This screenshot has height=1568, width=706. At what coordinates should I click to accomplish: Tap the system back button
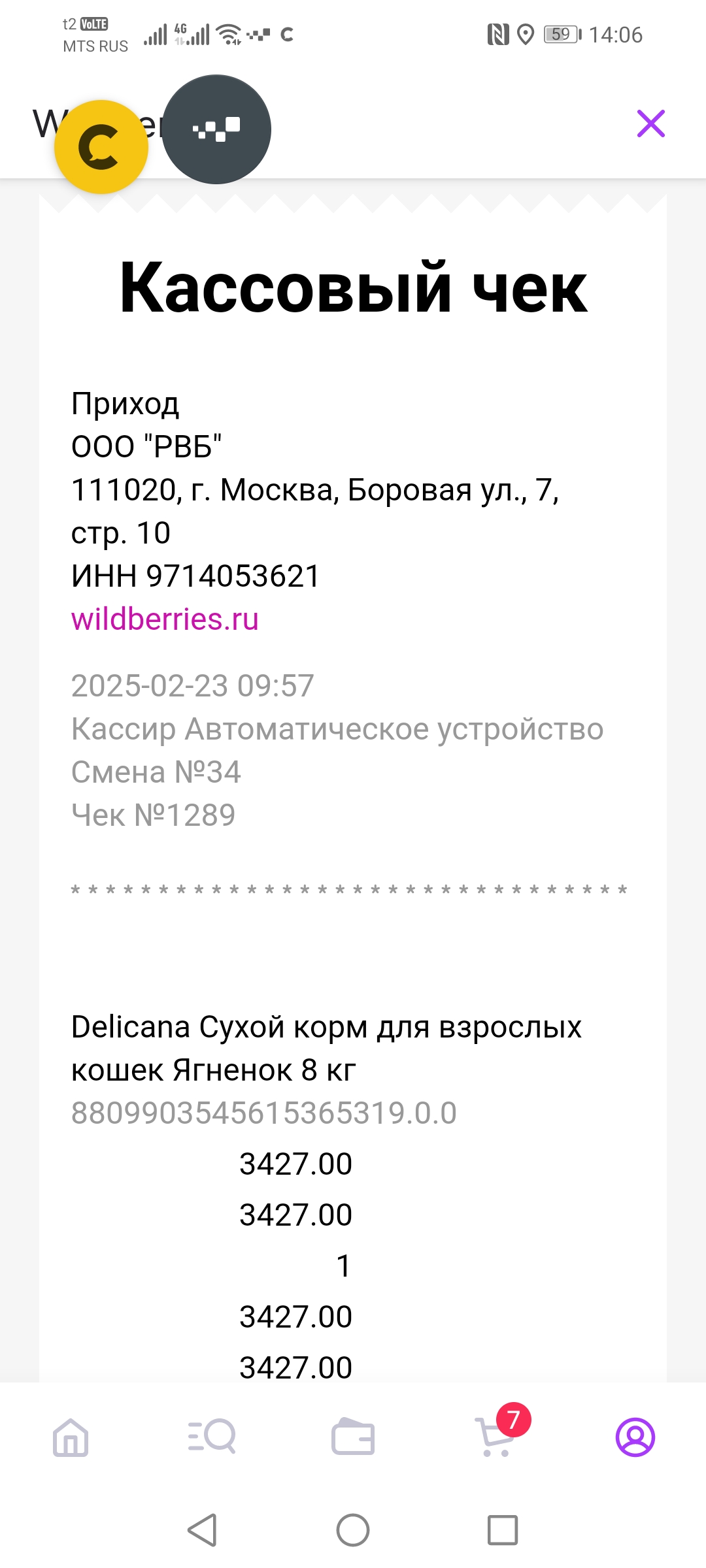click(x=203, y=1530)
